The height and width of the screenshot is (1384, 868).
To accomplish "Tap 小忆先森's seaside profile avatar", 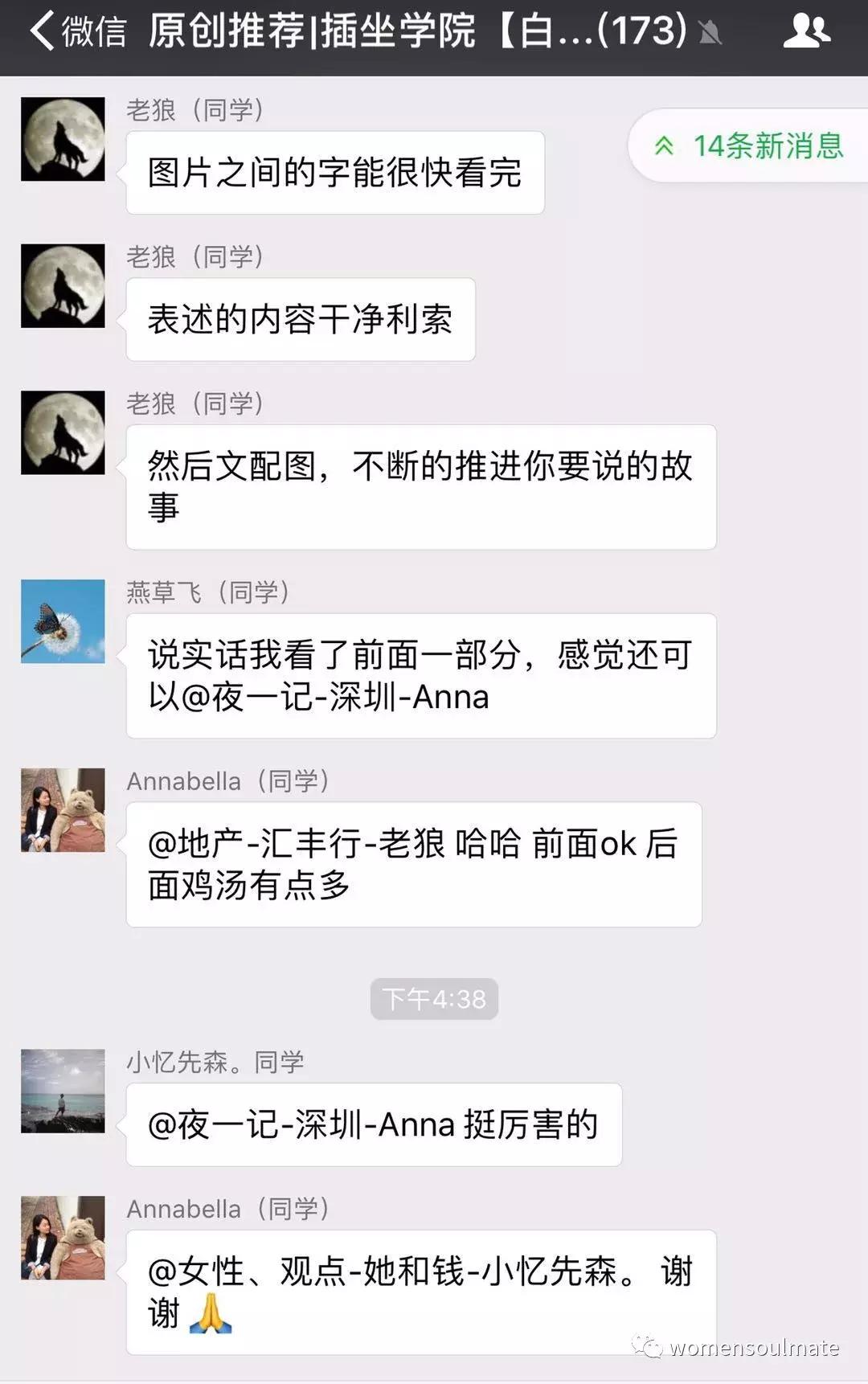I will click(63, 1091).
